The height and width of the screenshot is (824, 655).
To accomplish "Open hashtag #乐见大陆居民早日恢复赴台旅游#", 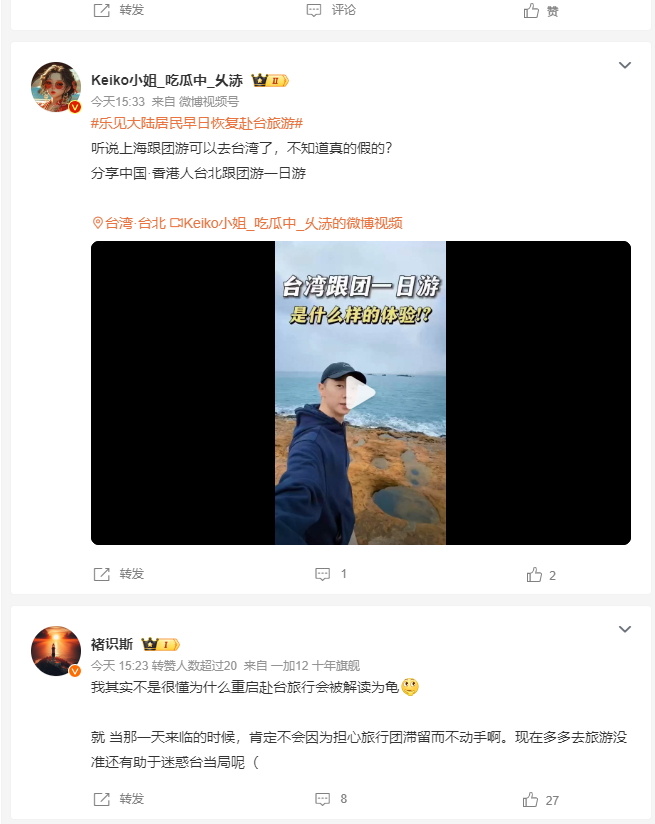I will pyautogui.click(x=196, y=123).
